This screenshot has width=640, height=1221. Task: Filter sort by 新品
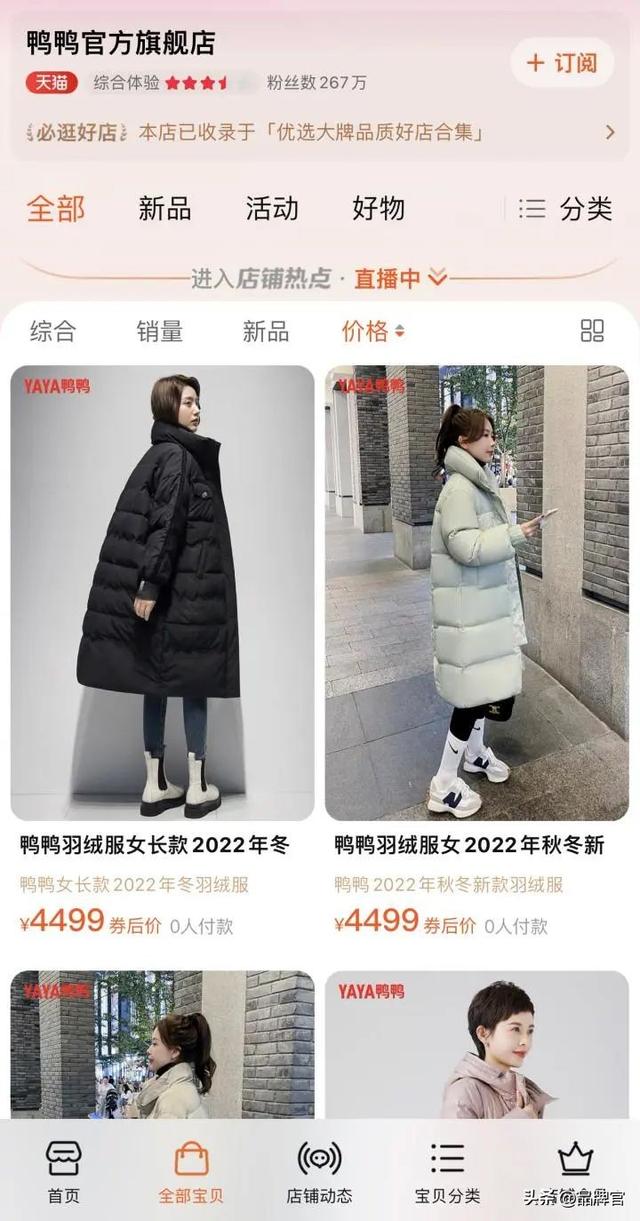[266, 331]
